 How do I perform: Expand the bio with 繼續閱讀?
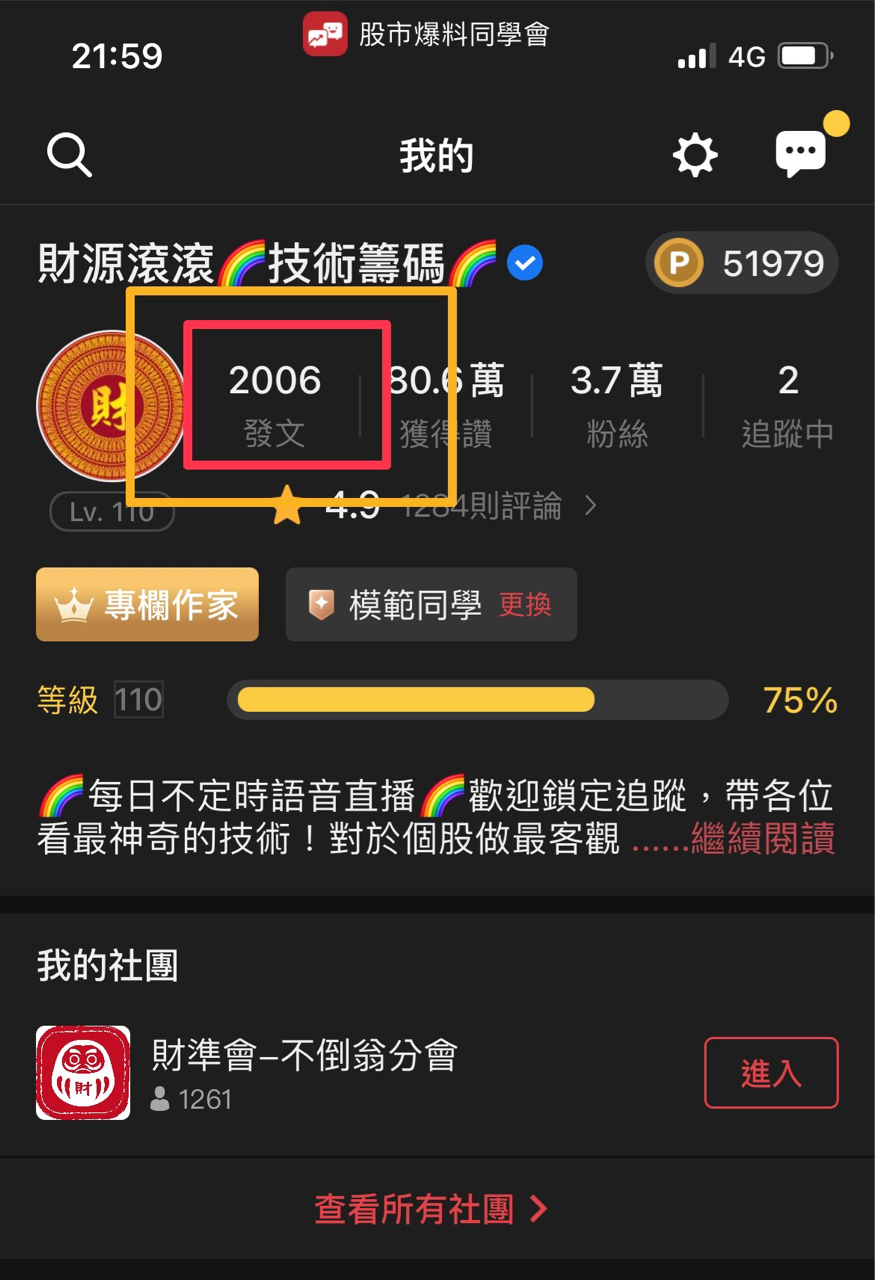point(763,841)
